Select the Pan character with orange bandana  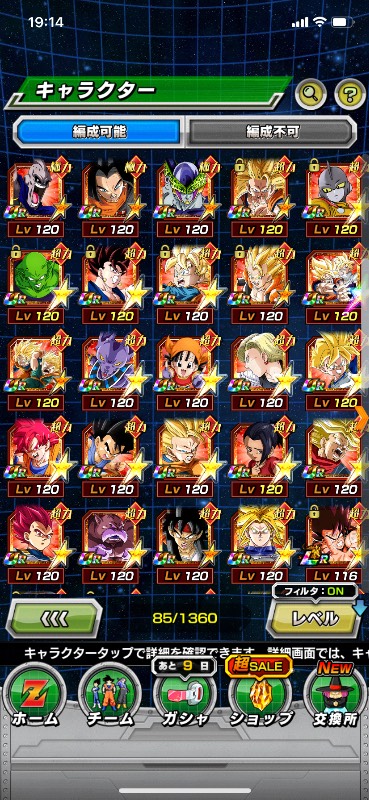click(186, 371)
